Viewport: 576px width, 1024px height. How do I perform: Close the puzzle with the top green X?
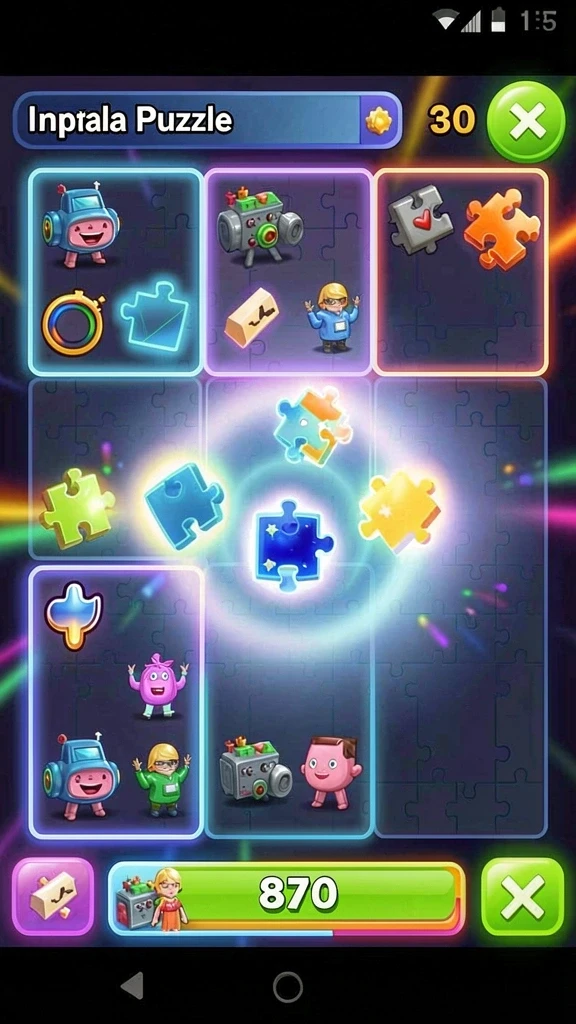pyautogui.click(x=526, y=121)
